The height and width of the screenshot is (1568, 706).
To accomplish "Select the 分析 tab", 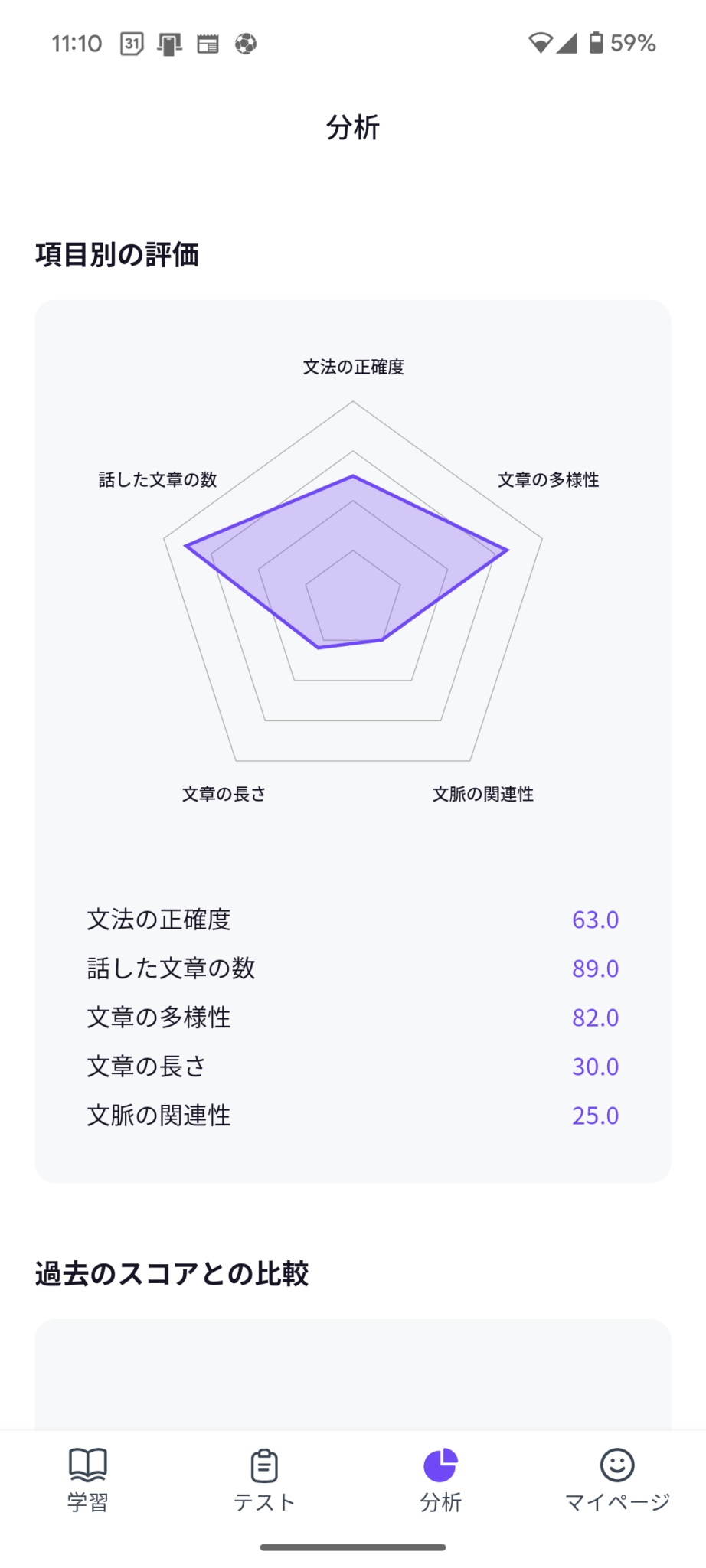I will pyautogui.click(x=440, y=1479).
